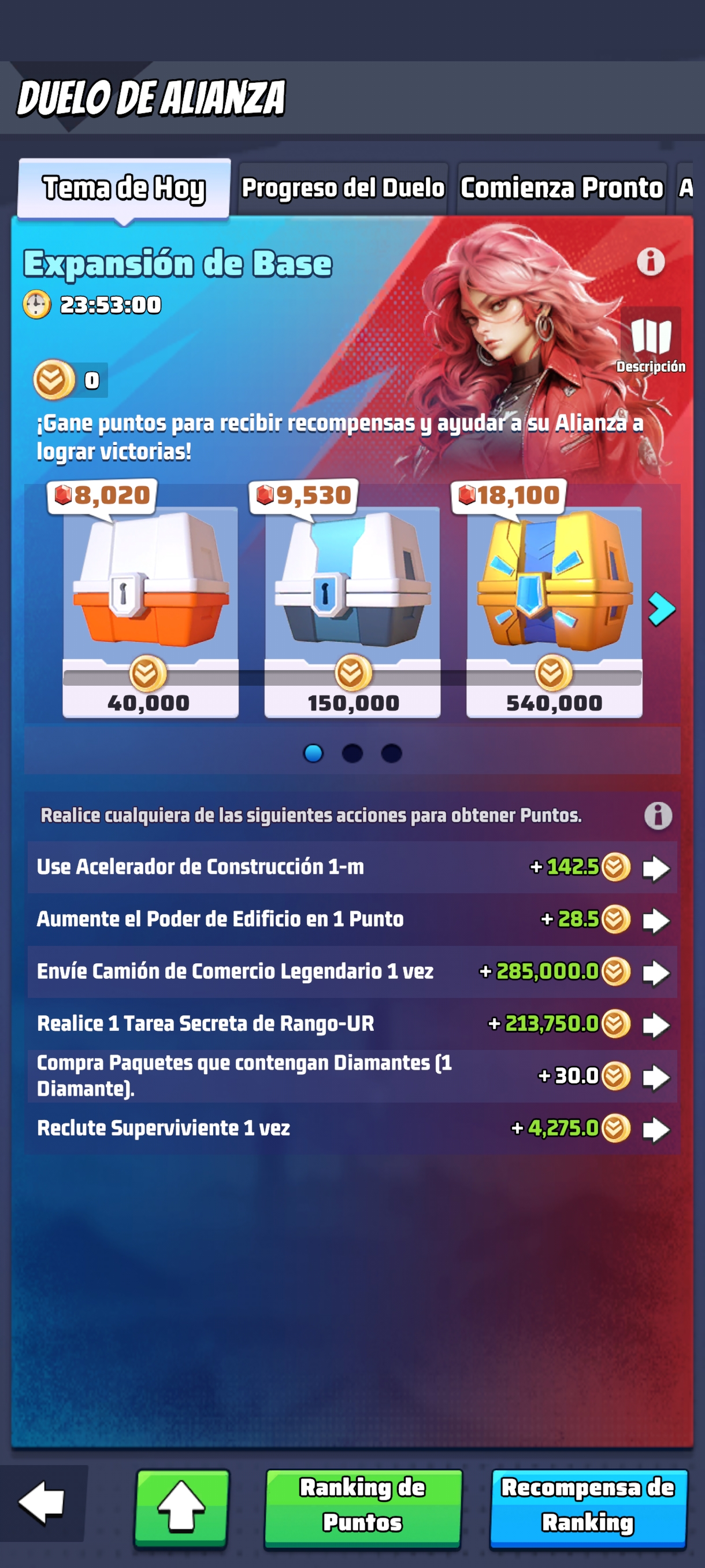
Task: Open the 150,000 points blue chest
Action: coord(352,581)
